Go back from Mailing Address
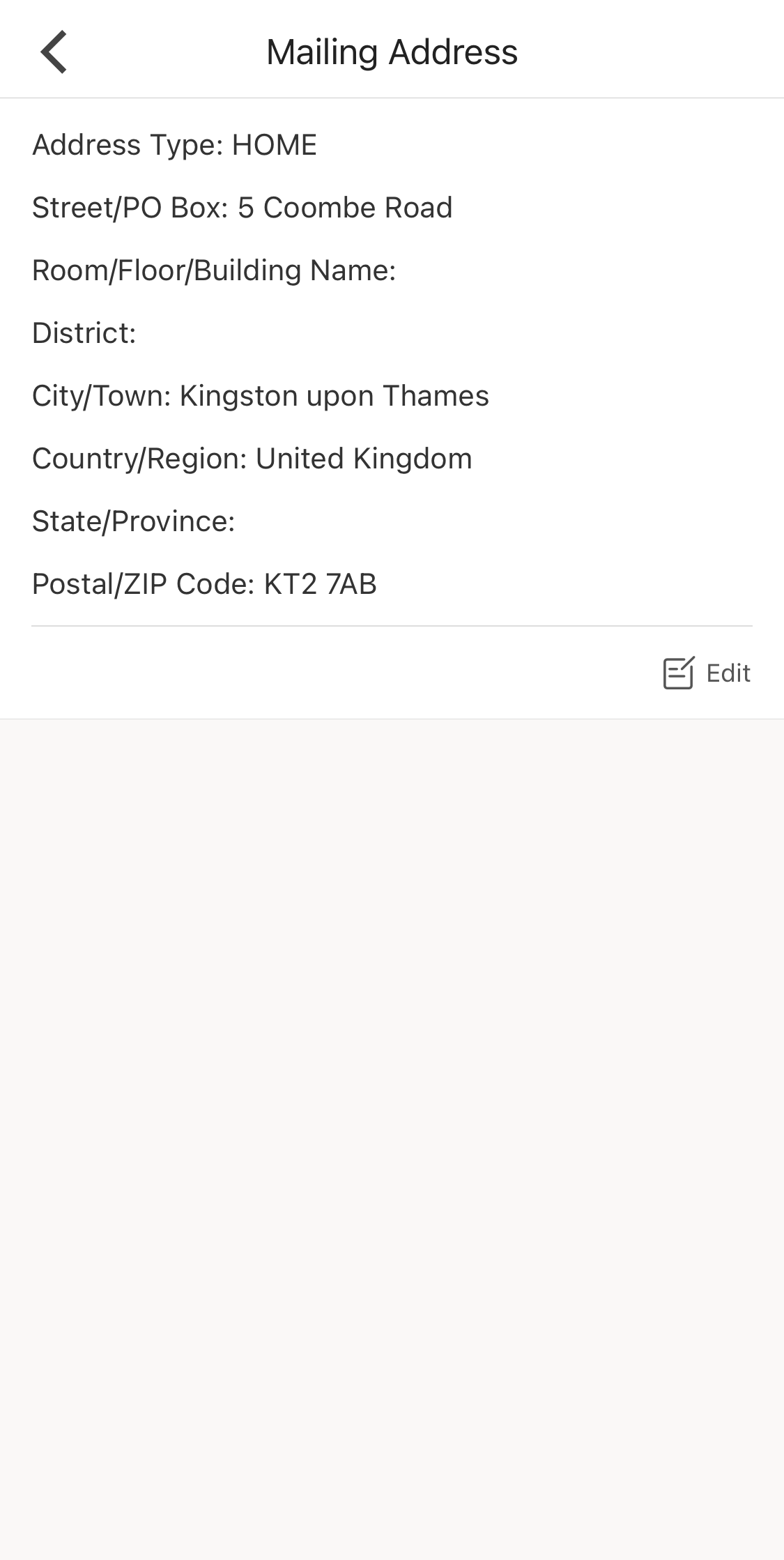 (x=54, y=52)
